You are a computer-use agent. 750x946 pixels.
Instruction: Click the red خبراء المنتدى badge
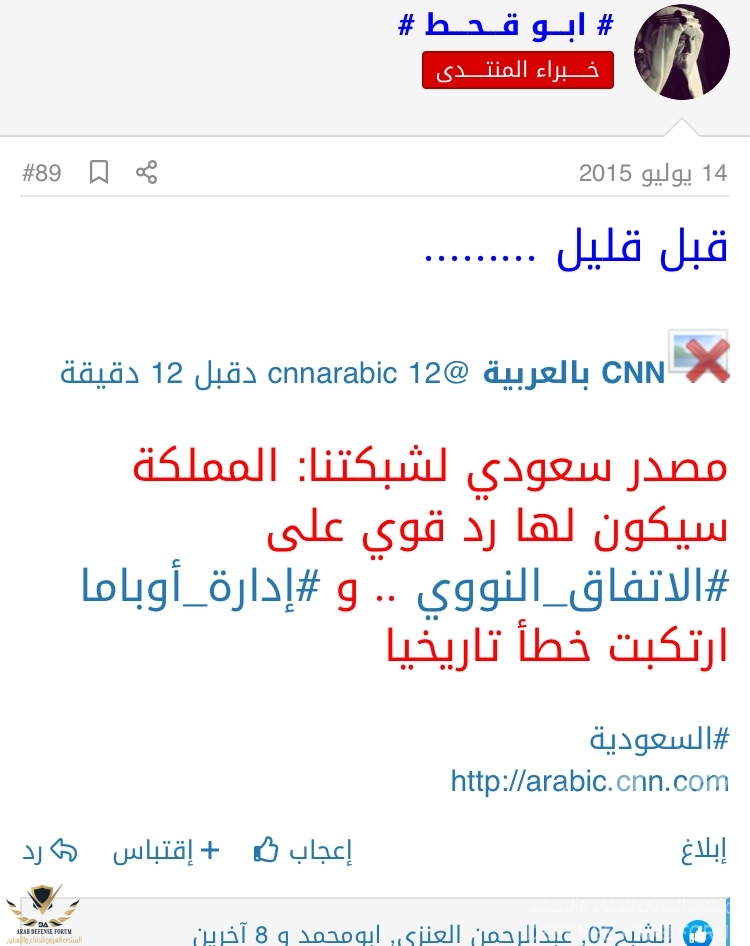tap(518, 70)
